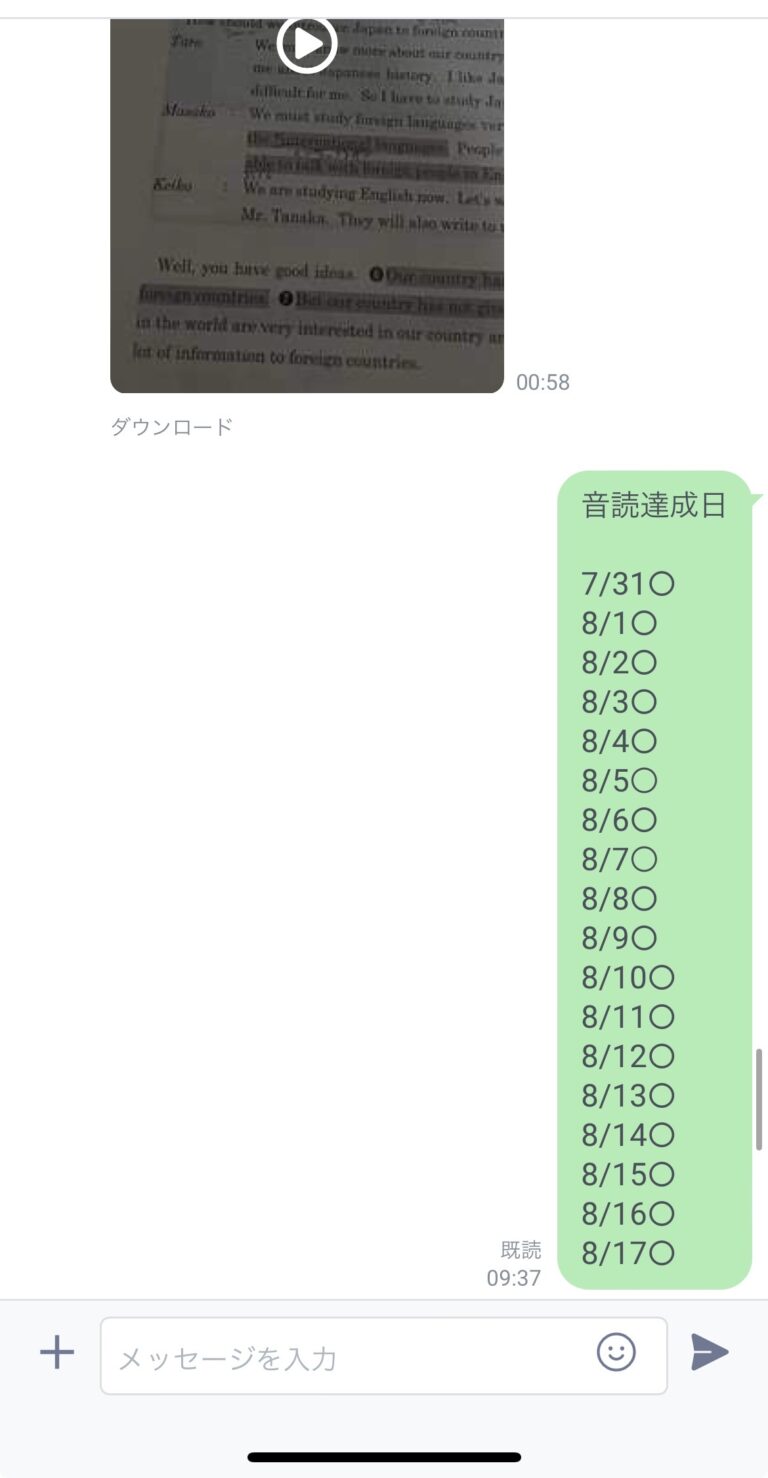Tap the ダウンロード link under the video
The width and height of the screenshot is (768, 1478).
coord(171,427)
